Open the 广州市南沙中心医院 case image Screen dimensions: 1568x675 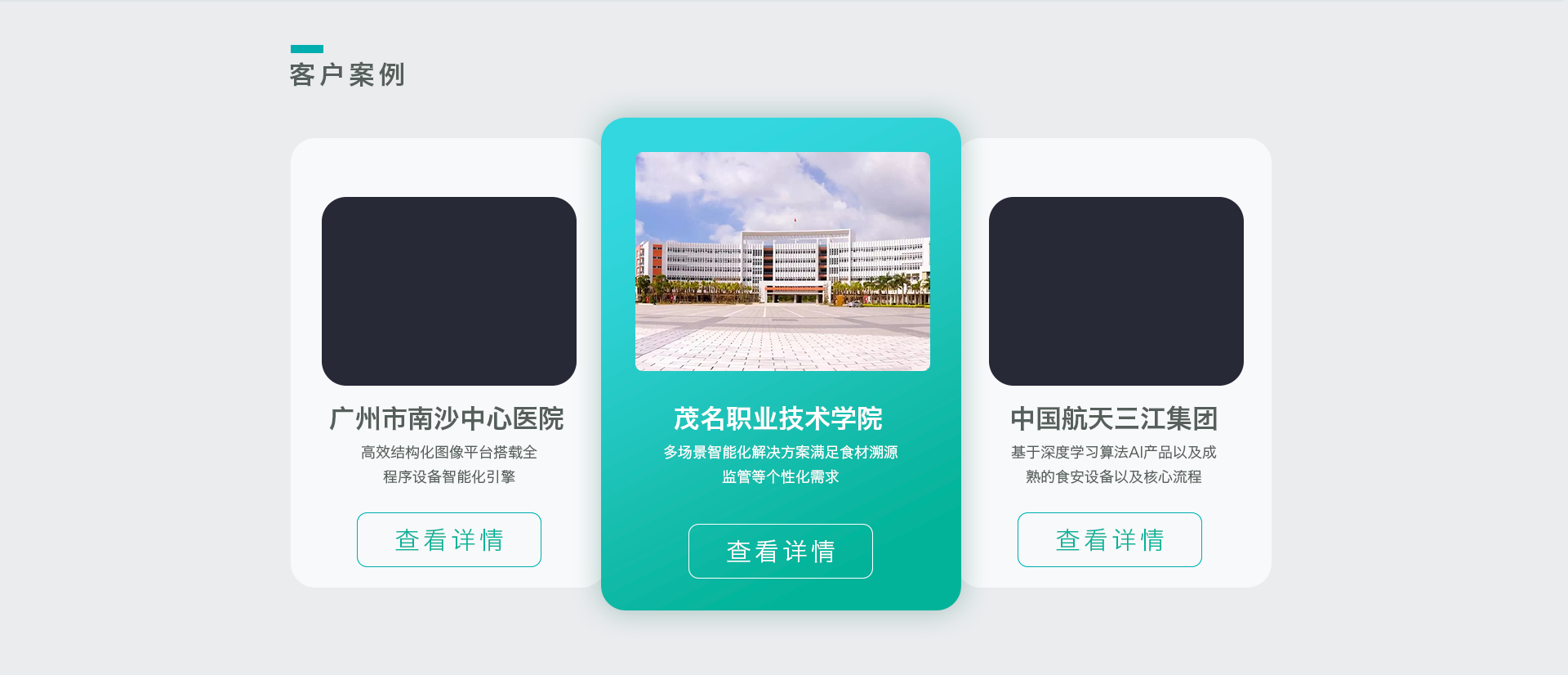448,291
